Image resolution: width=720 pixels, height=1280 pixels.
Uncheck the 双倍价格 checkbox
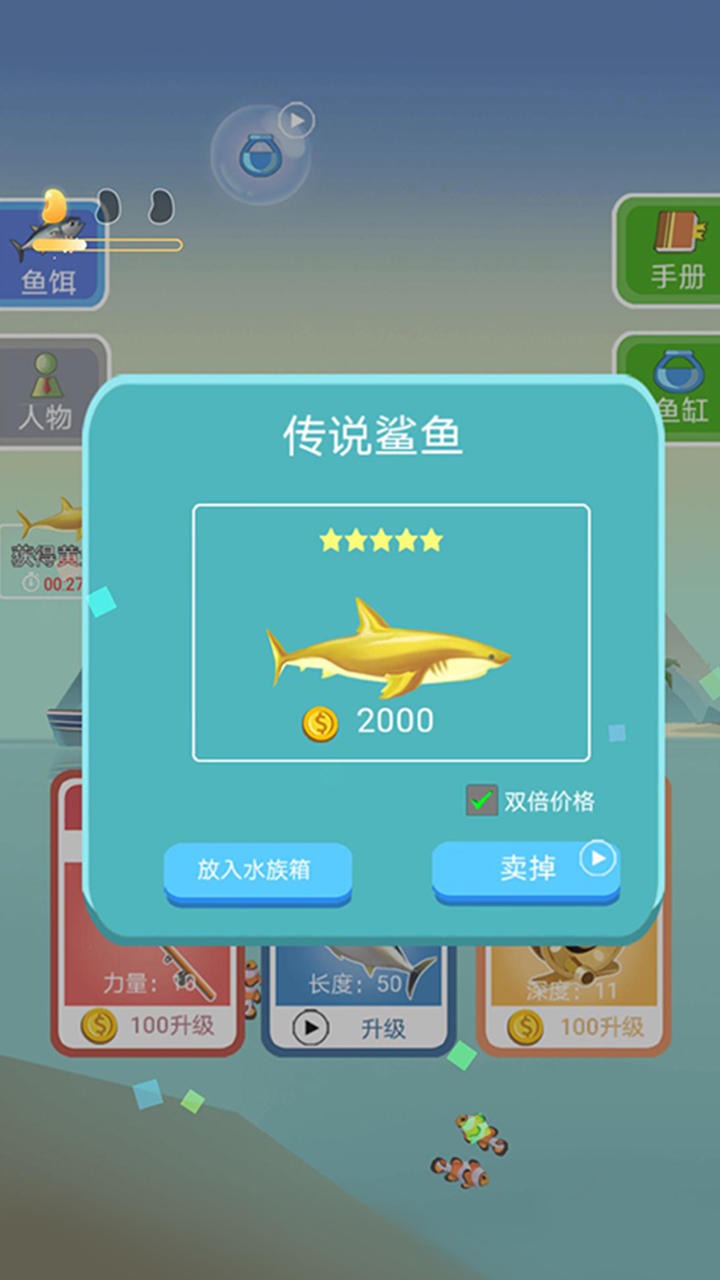482,800
